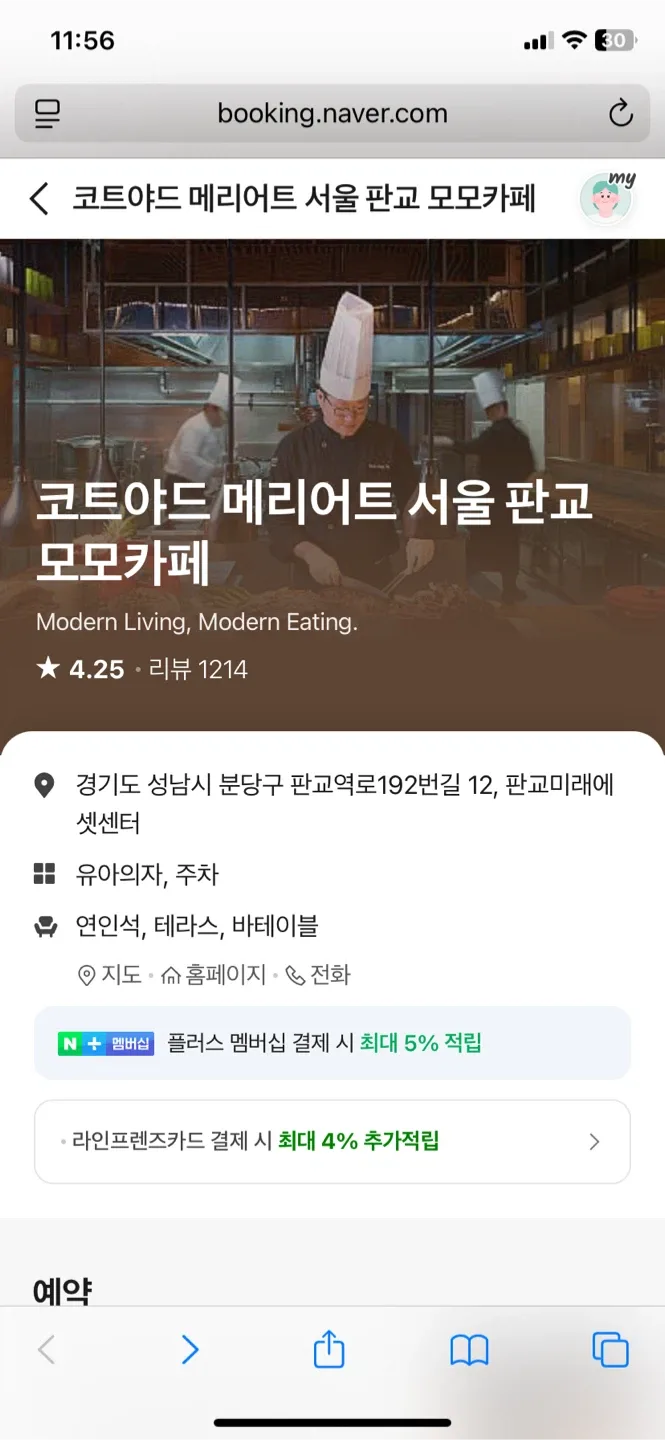The height and width of the screenshot is (1440, 665).
Task: Tap the booking.naver.com address bar
Action: point(332,114)
